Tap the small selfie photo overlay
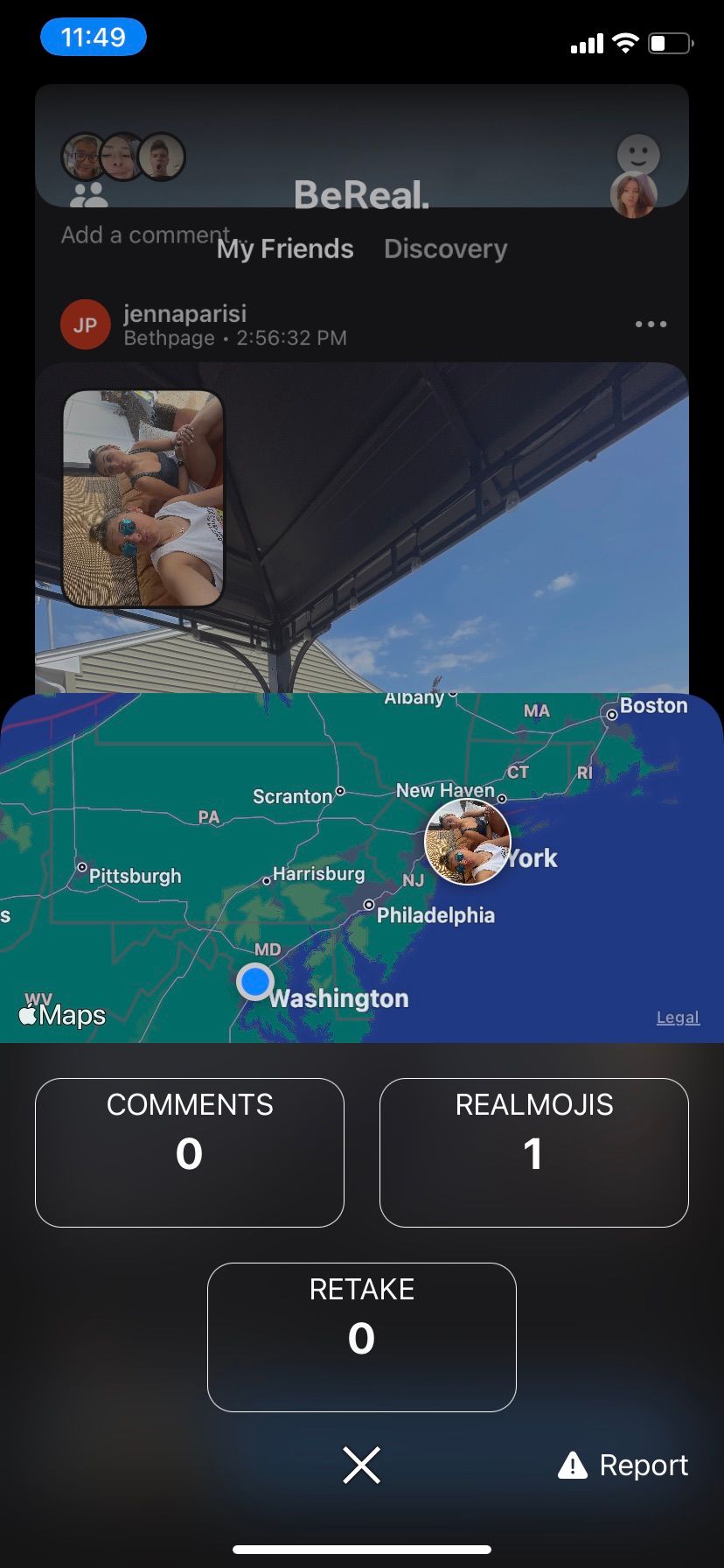This screenshot has height=1568, width=724. [143, 498]
